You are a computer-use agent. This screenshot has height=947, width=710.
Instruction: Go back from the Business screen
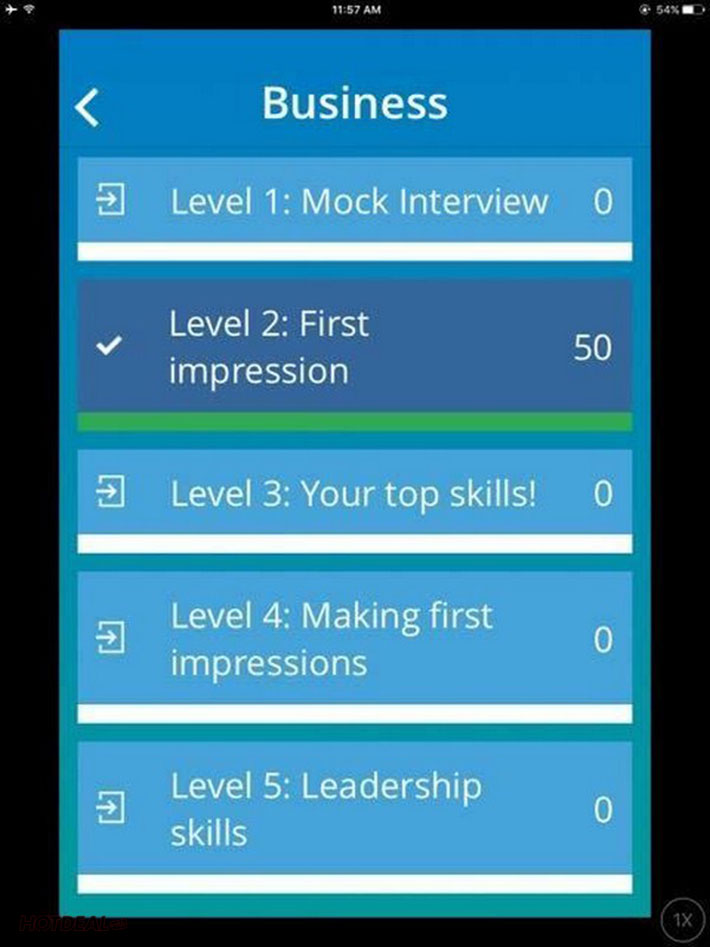click(88, 106)
